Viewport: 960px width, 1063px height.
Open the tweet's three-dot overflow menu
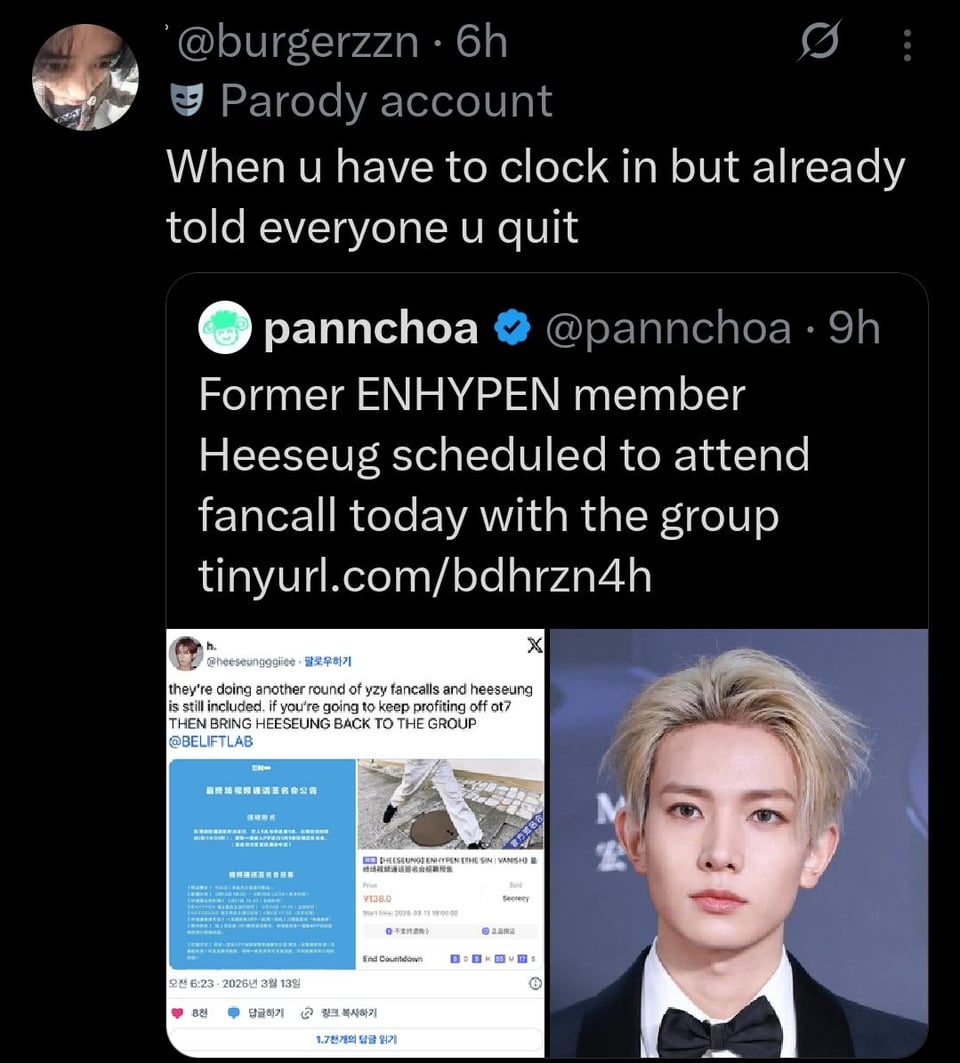click(906, 46)
